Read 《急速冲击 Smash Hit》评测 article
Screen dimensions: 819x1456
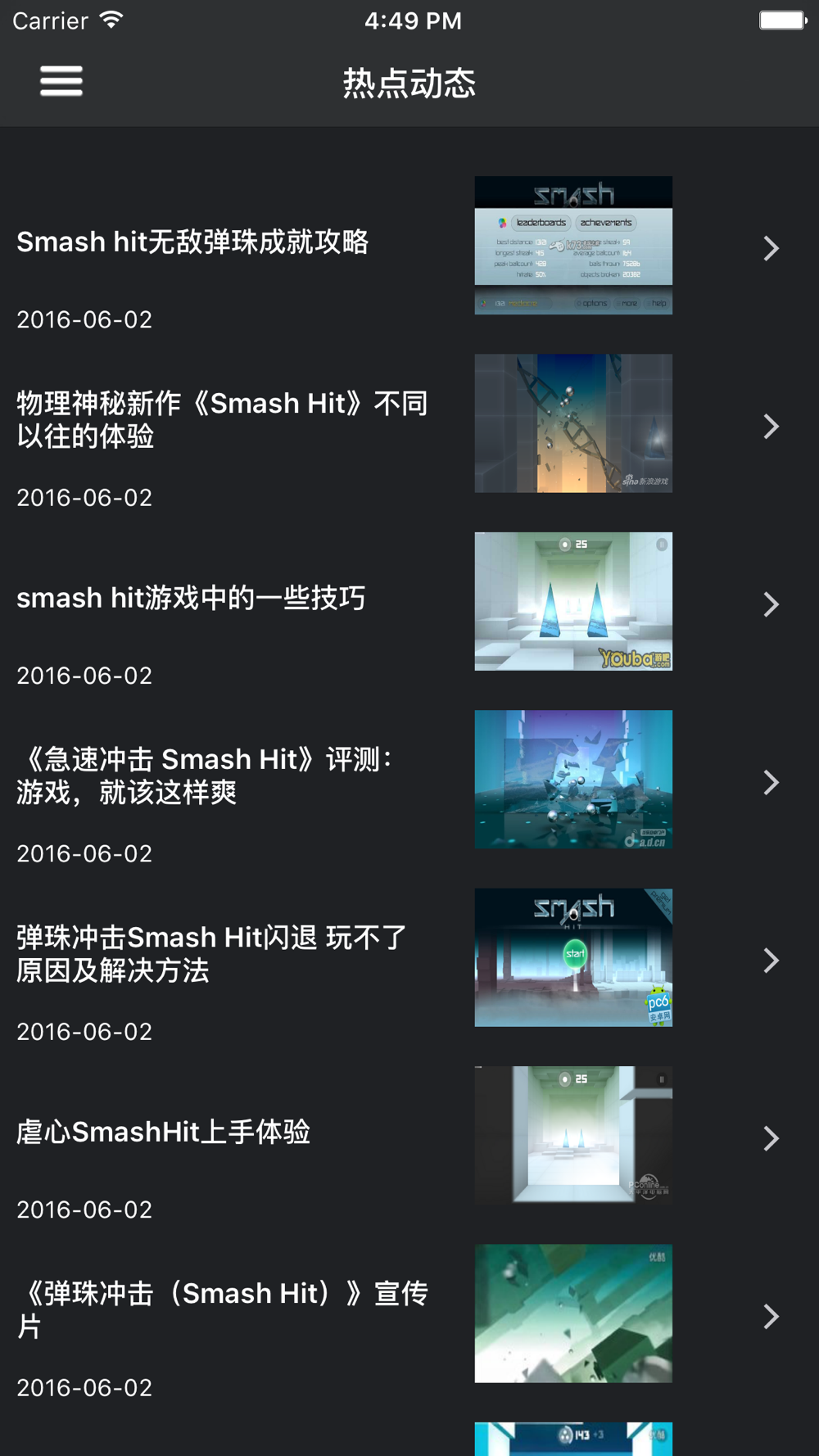click(x=205, y=775)
